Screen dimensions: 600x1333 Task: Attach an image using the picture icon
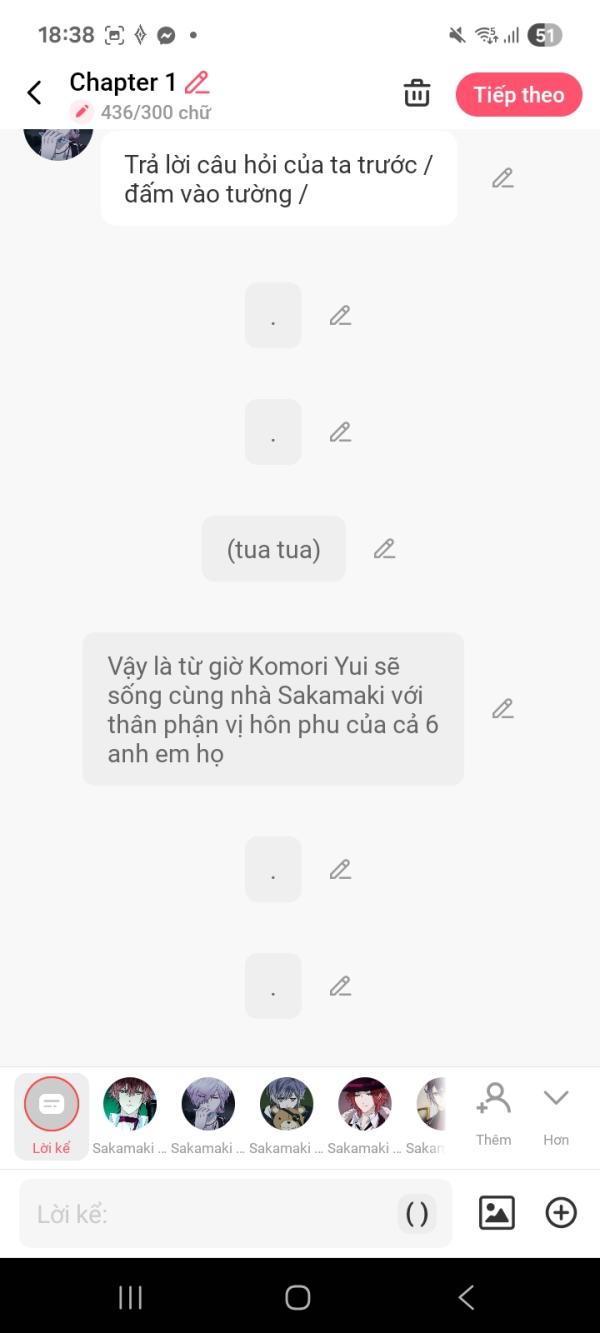pyautogui.click(x=497, y=1213)
